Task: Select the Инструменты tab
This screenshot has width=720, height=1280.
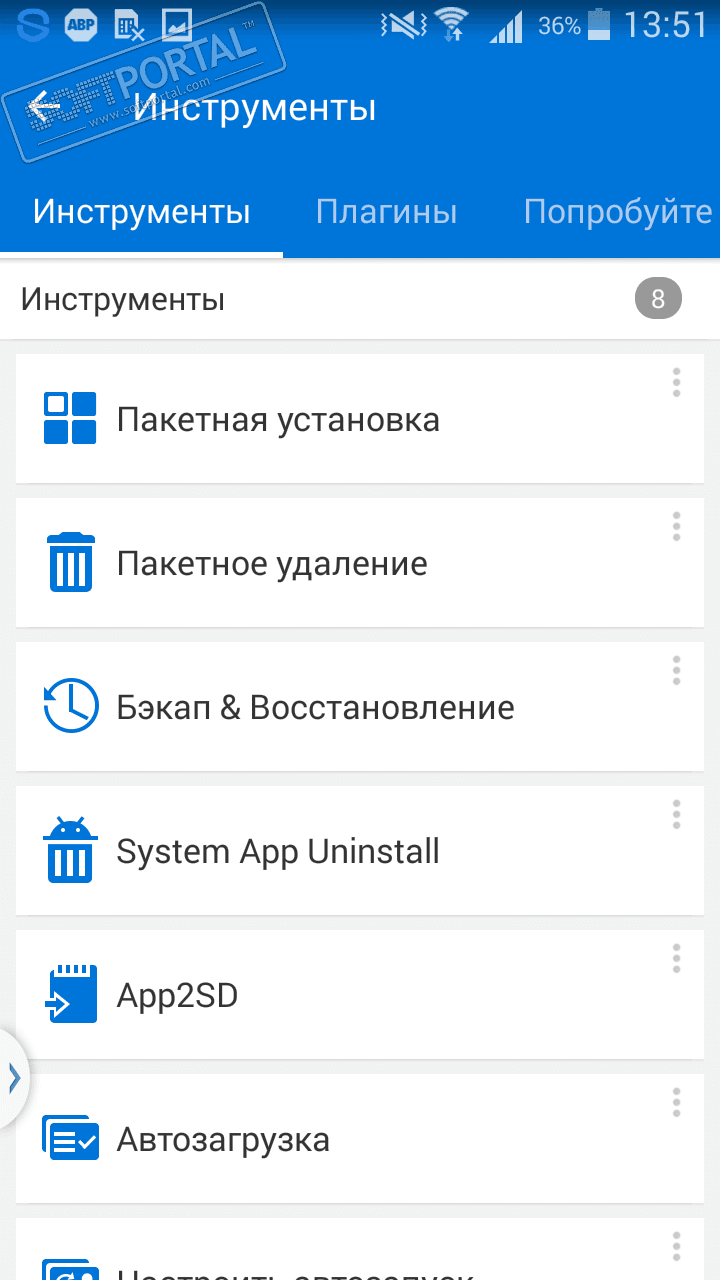Action: [141, 212]
